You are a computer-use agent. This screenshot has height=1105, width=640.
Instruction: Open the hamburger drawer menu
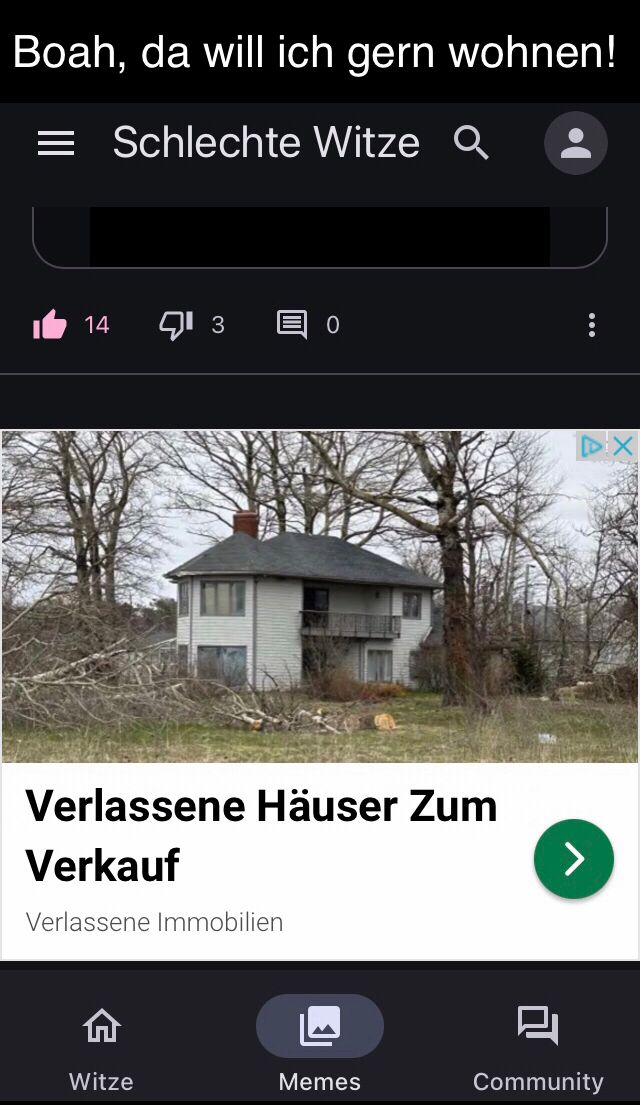coord(56,144)
